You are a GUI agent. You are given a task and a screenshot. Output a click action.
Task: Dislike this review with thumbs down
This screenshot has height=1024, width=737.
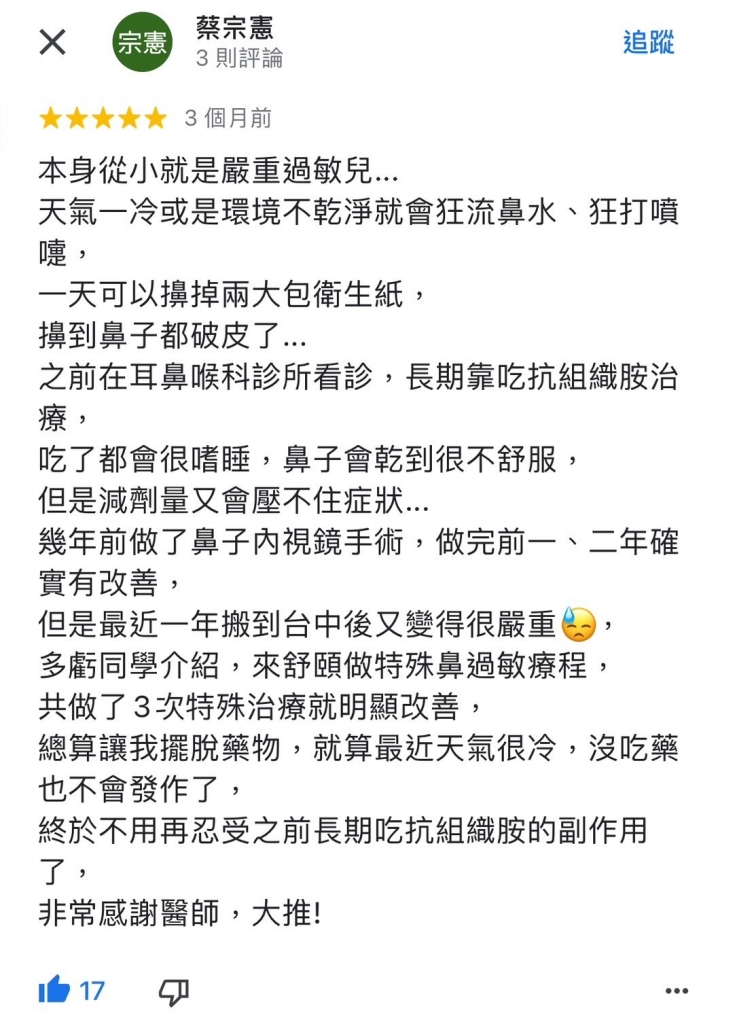[x=174, y=991]
